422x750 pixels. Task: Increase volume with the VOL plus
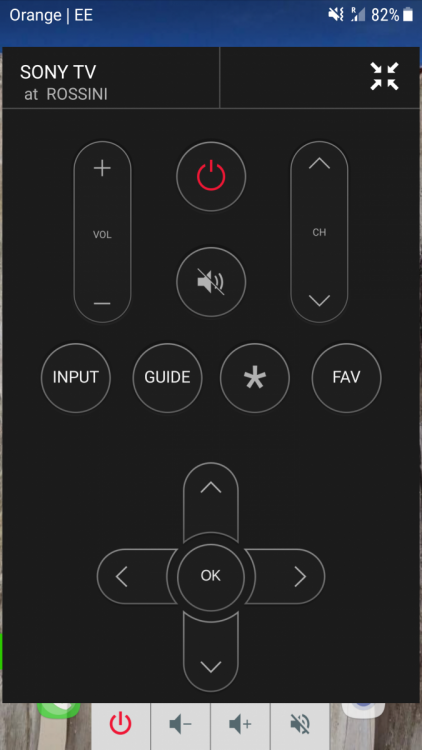102,168
